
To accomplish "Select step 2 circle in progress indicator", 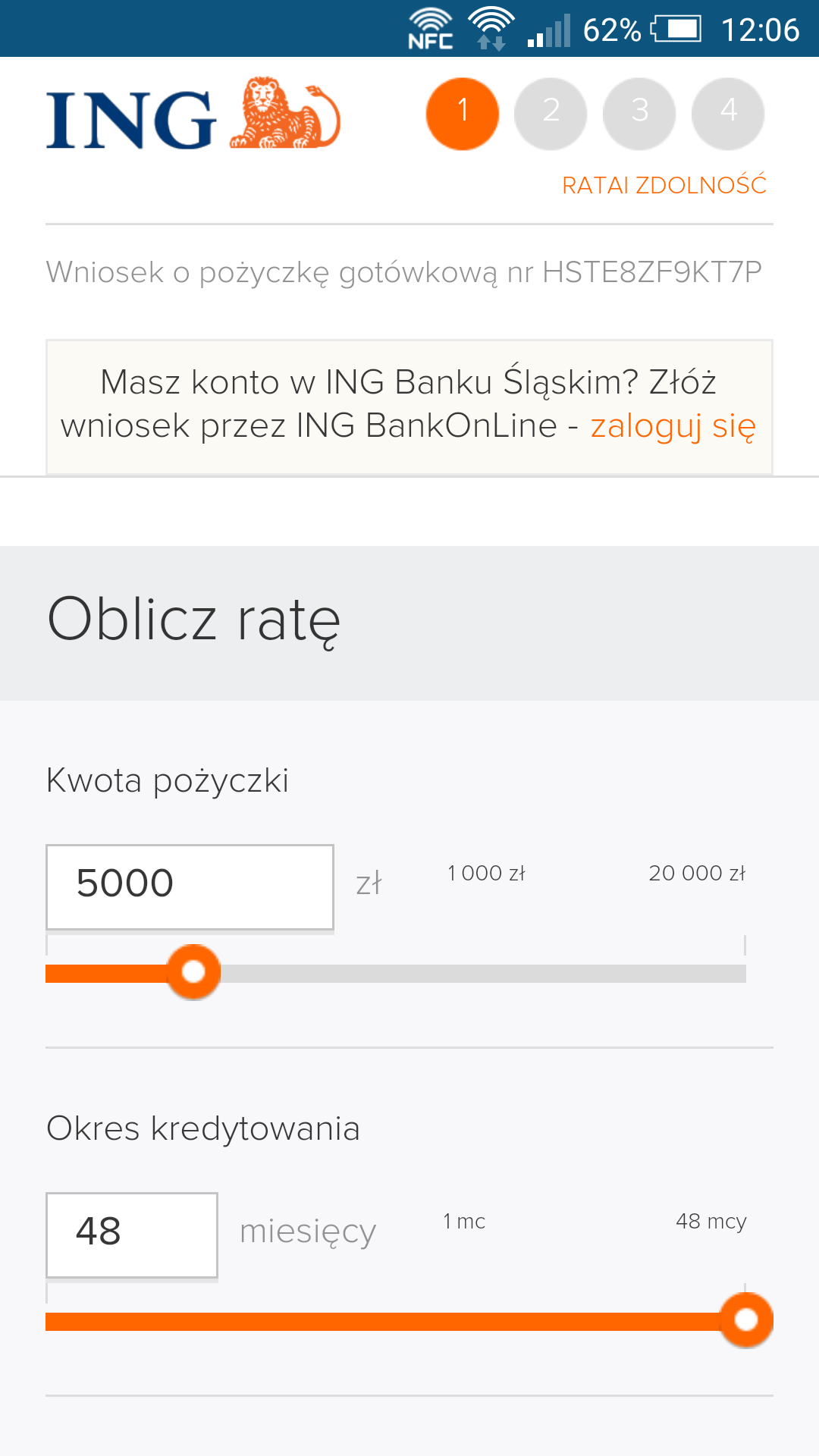I will tap(551, 112).
